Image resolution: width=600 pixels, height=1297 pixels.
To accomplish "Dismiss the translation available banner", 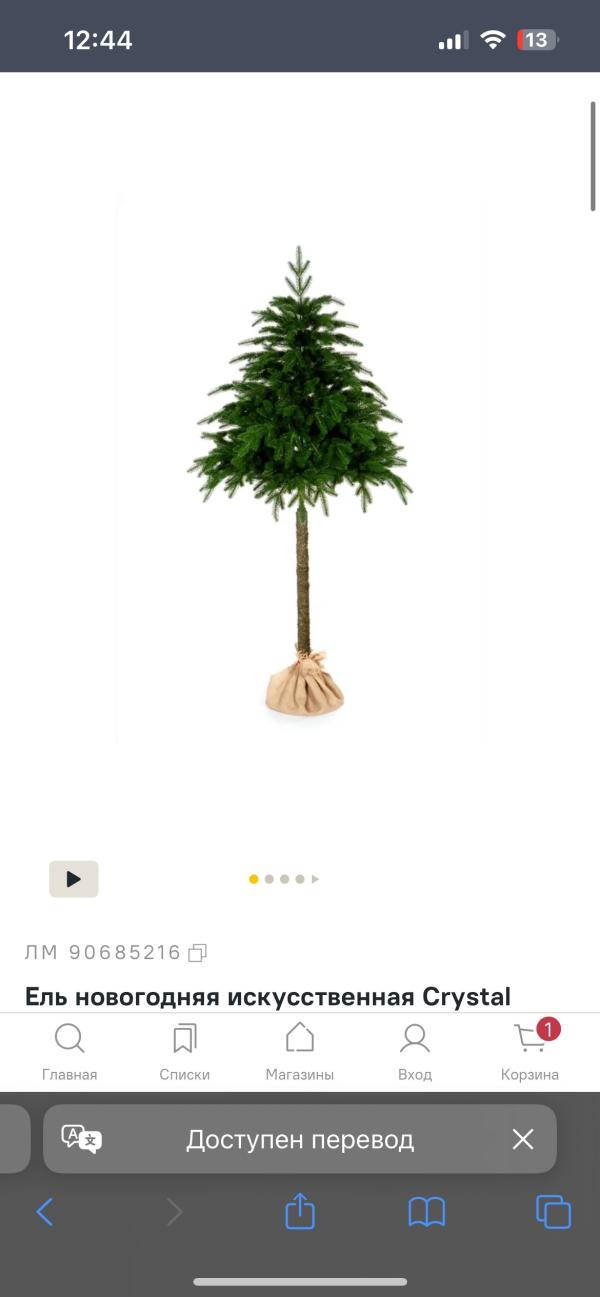I will click(523, 1139).
